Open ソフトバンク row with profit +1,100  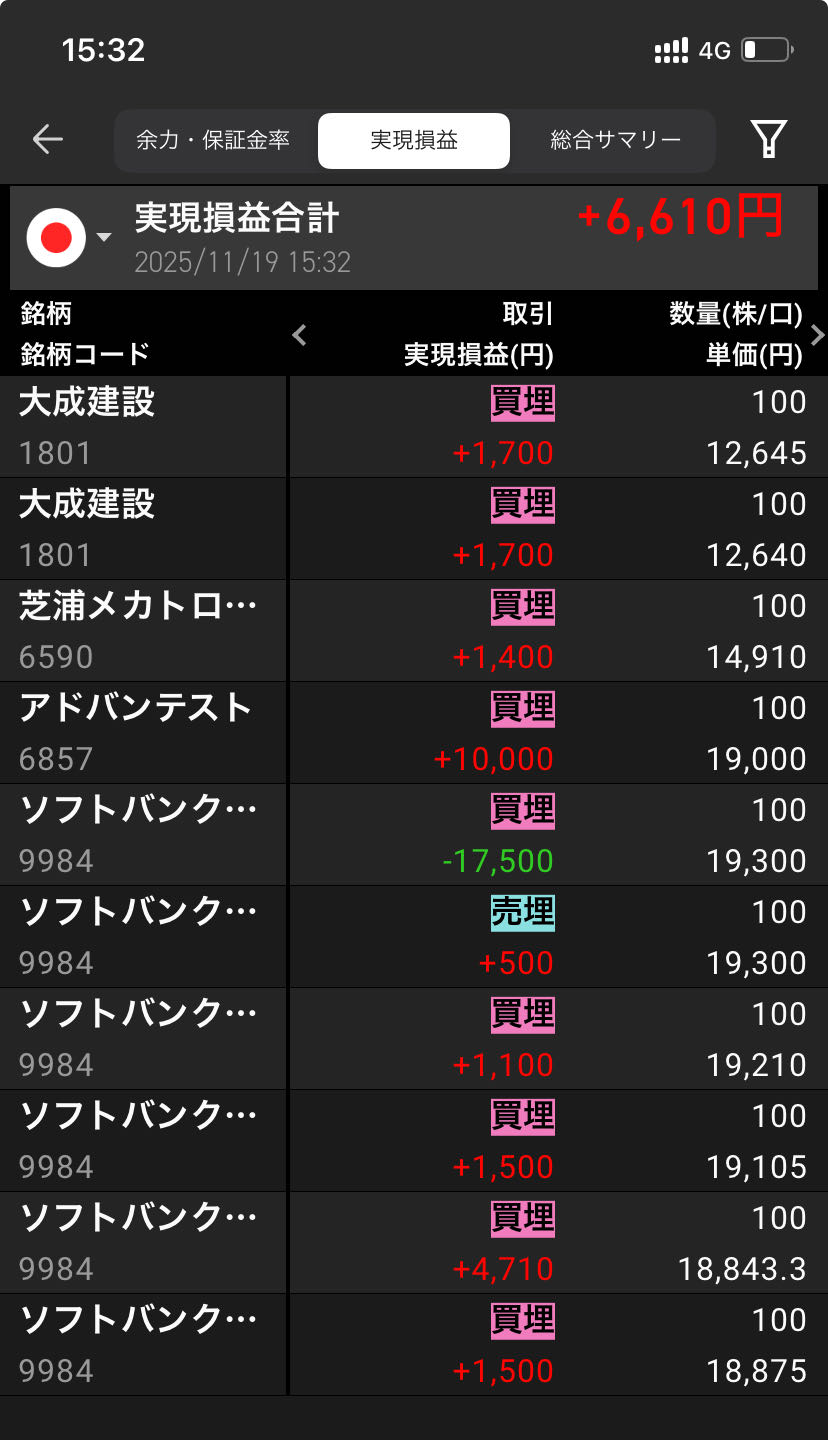tap(414, 1039)
